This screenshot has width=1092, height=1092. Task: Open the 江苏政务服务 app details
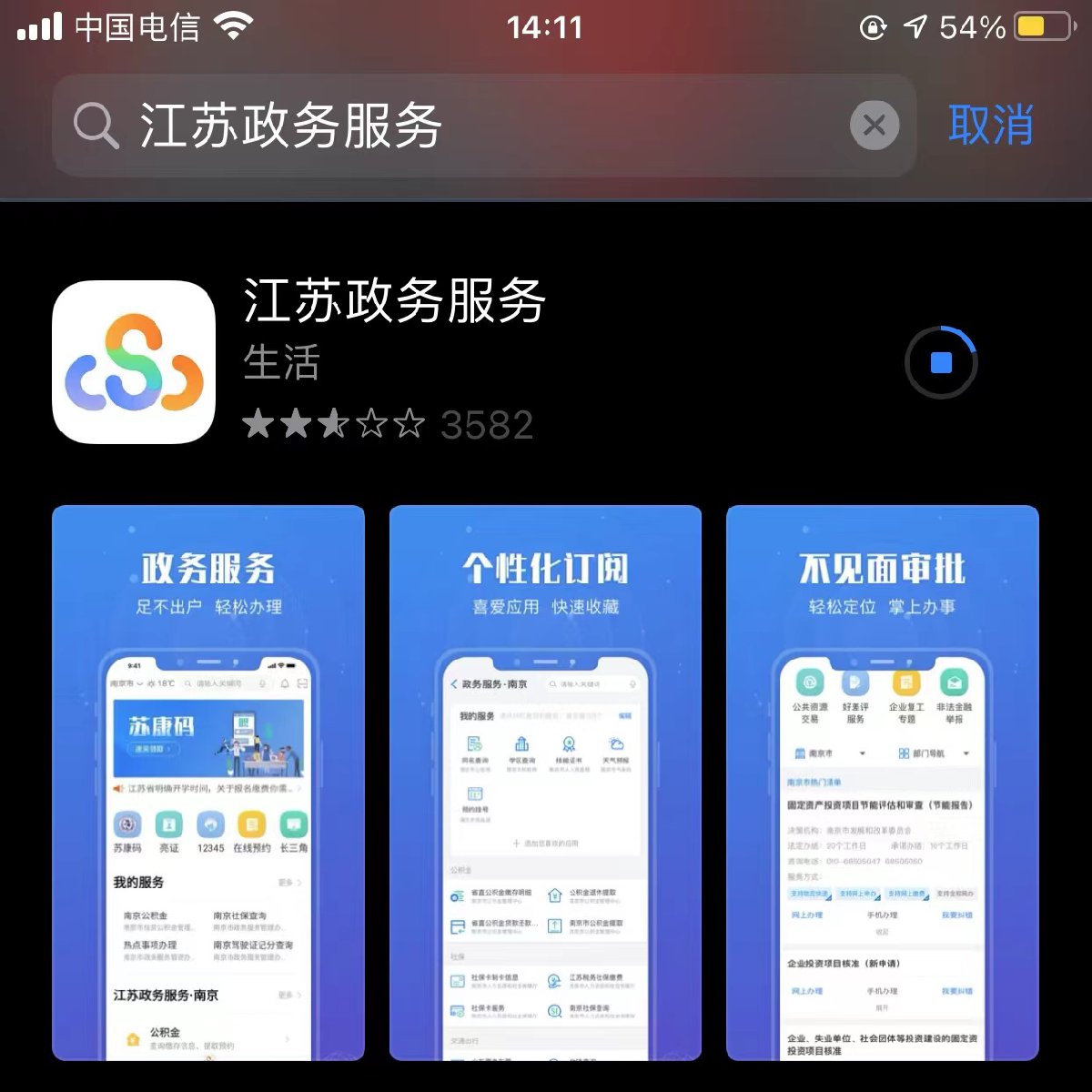[393, 302]
